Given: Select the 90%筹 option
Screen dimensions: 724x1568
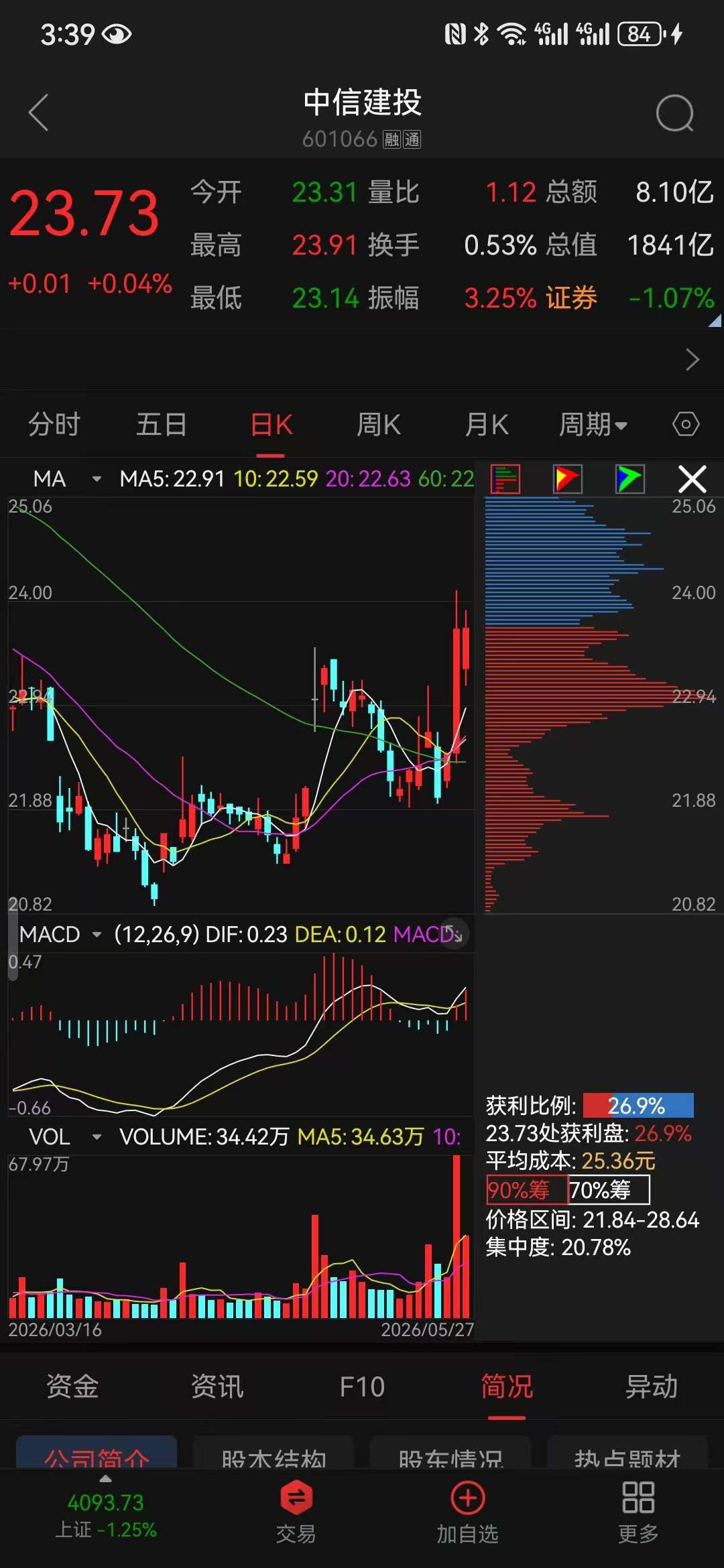Looking at the screenshot, I should coord(527,1189).
